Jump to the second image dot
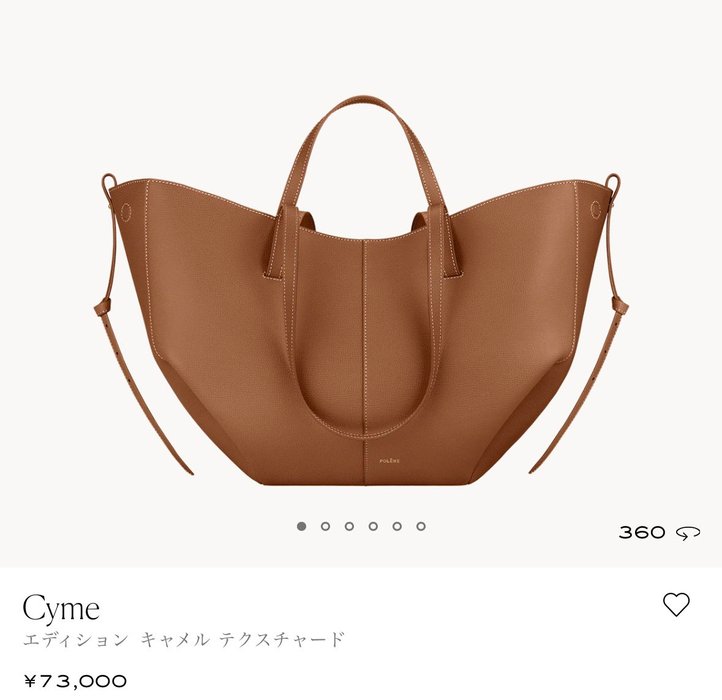The height and width of the screenshot is (700, 722). [x=325, y=526]
